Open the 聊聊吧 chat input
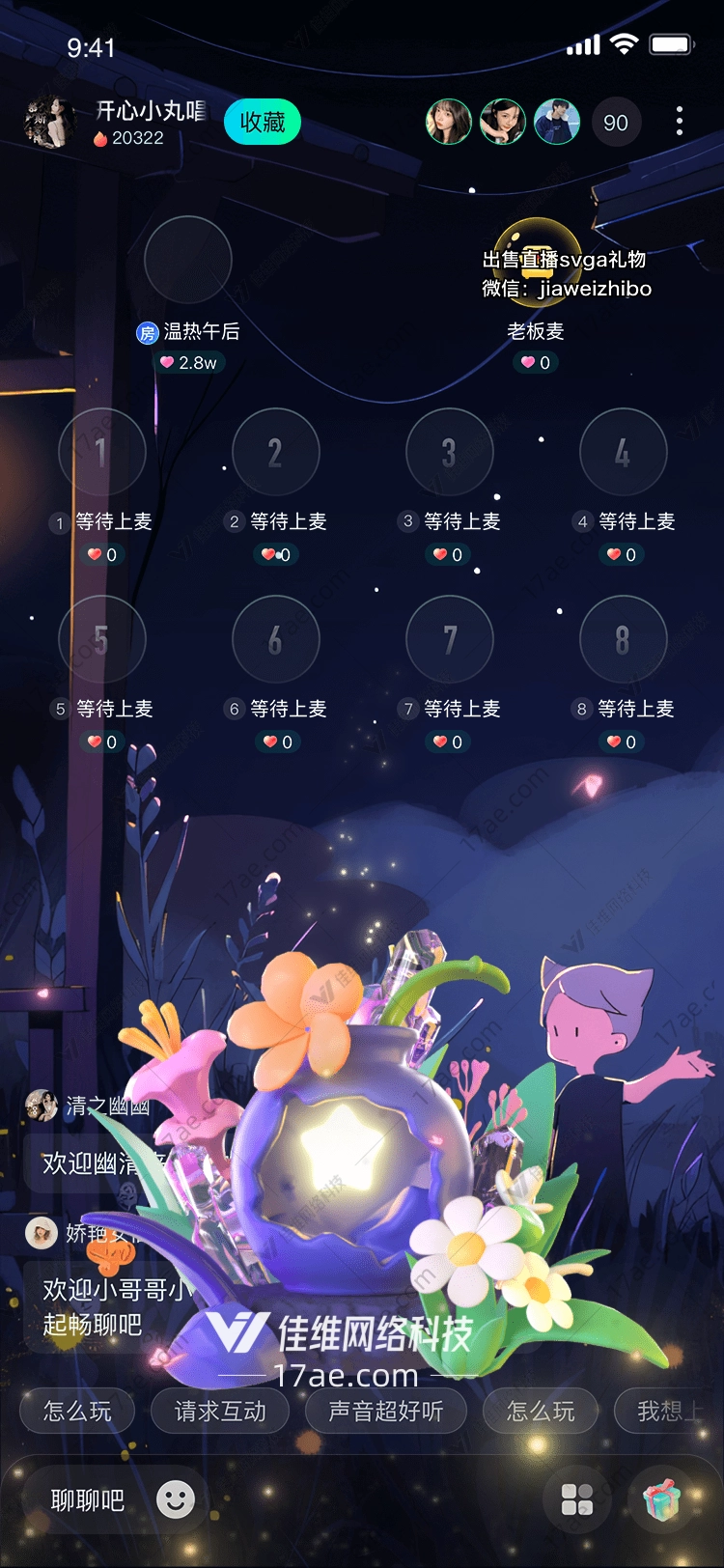 coord(88,1500)
